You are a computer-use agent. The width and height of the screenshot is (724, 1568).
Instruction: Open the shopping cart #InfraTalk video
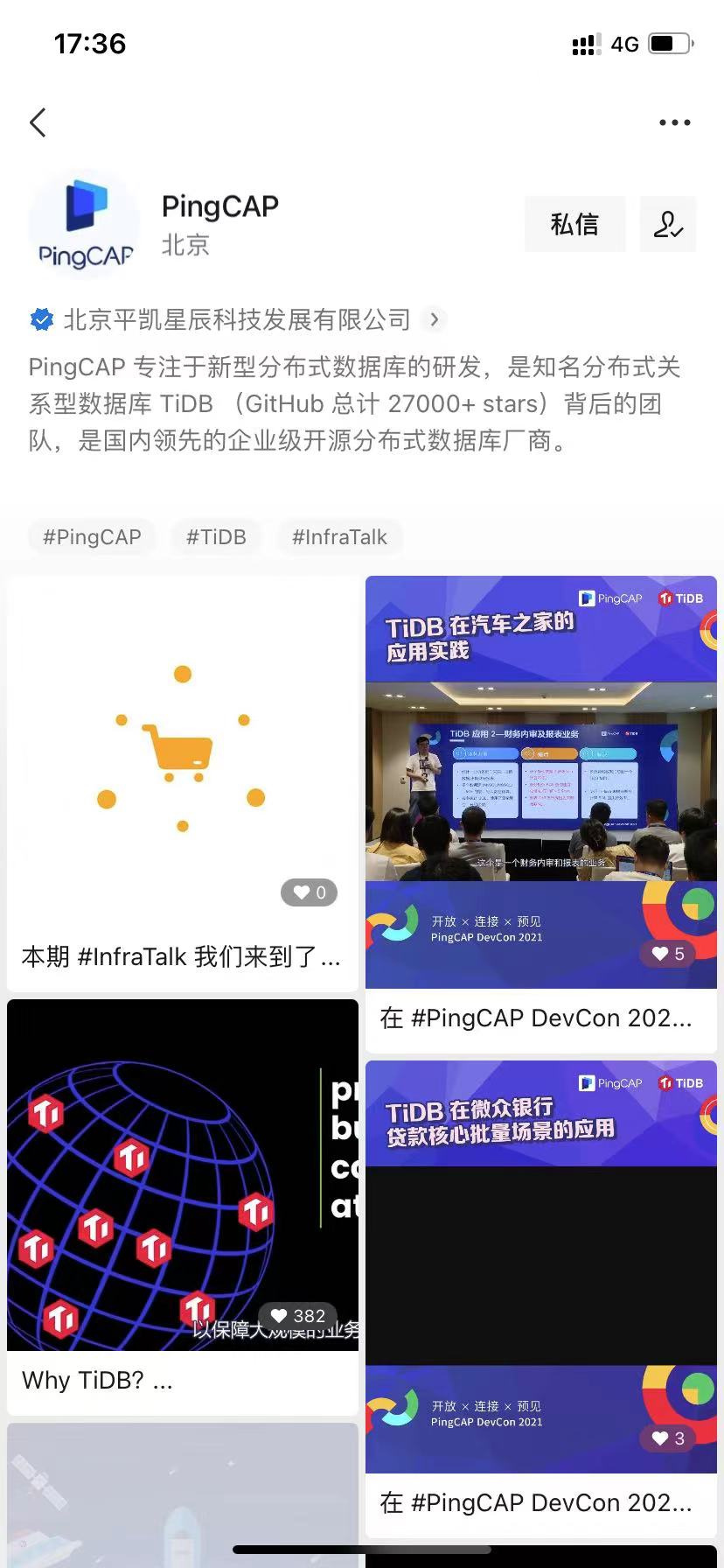pyautogui.click(x=182, y=752)
